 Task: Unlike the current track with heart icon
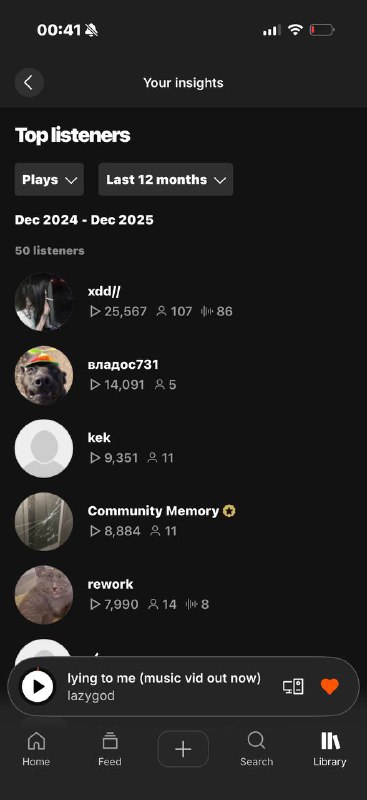point(330,687)
